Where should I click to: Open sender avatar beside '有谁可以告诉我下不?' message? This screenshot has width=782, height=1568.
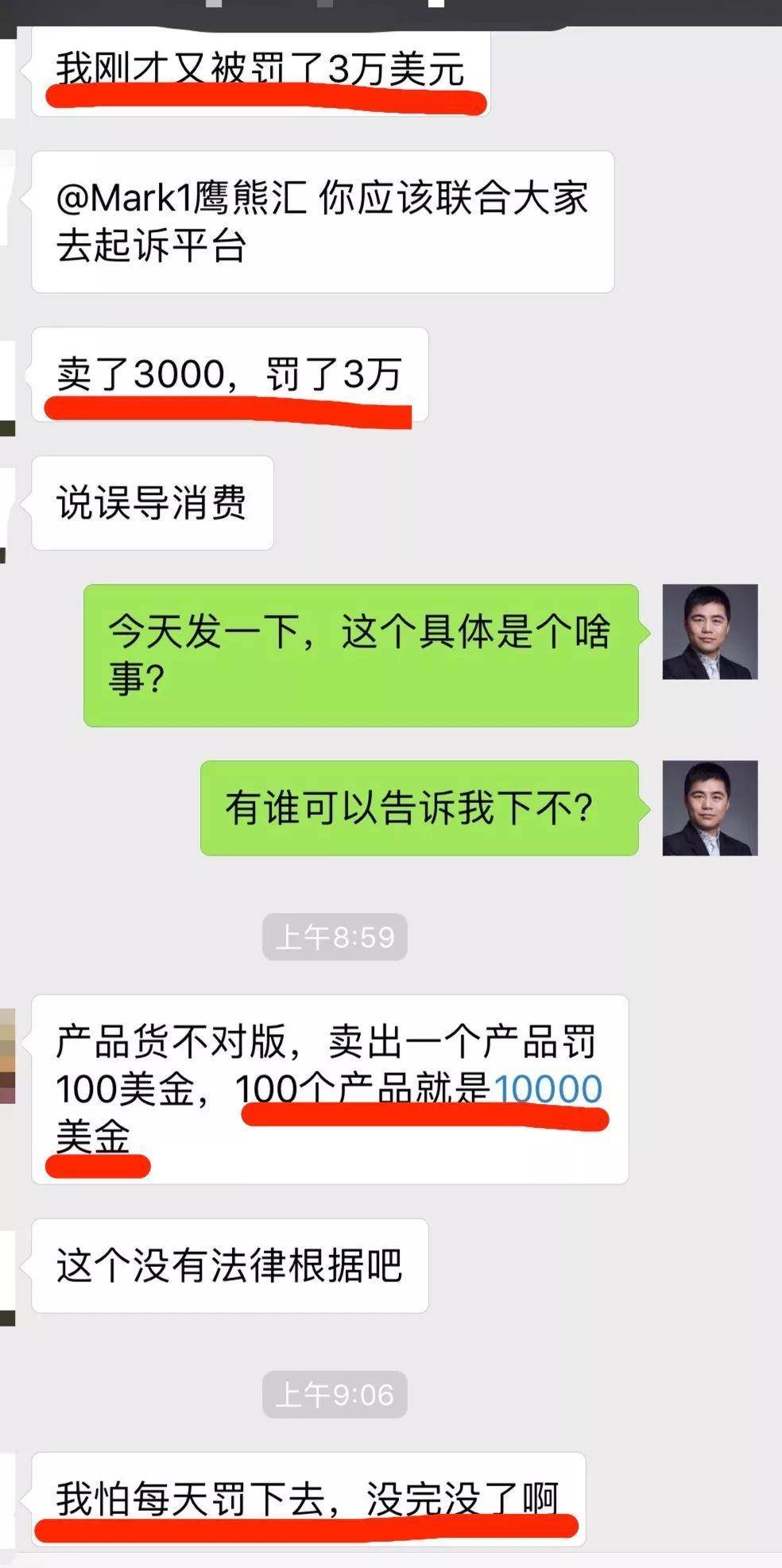(710, 808)
